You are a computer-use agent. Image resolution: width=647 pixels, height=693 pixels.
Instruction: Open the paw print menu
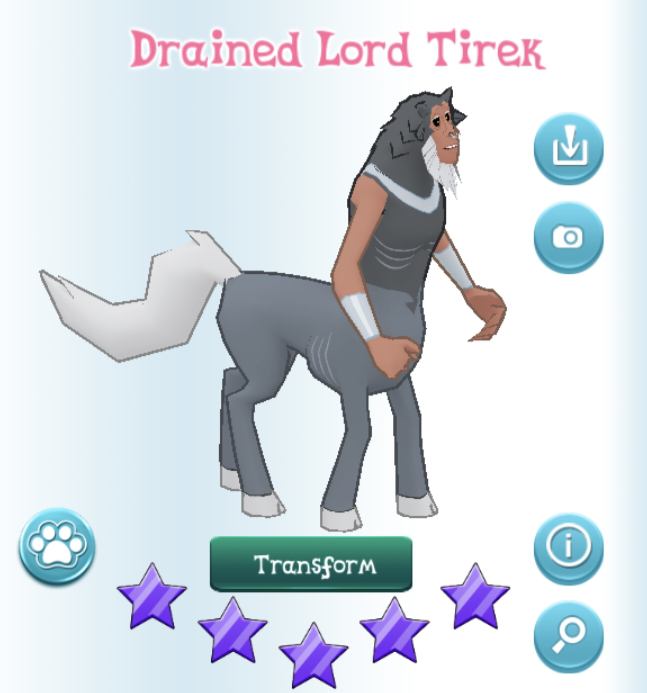point(57,545)
